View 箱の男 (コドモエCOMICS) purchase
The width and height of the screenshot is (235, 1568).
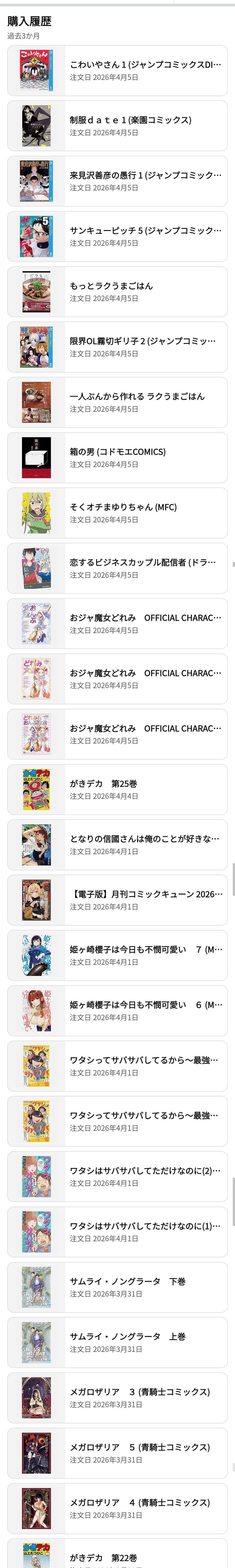pos(117,458)
